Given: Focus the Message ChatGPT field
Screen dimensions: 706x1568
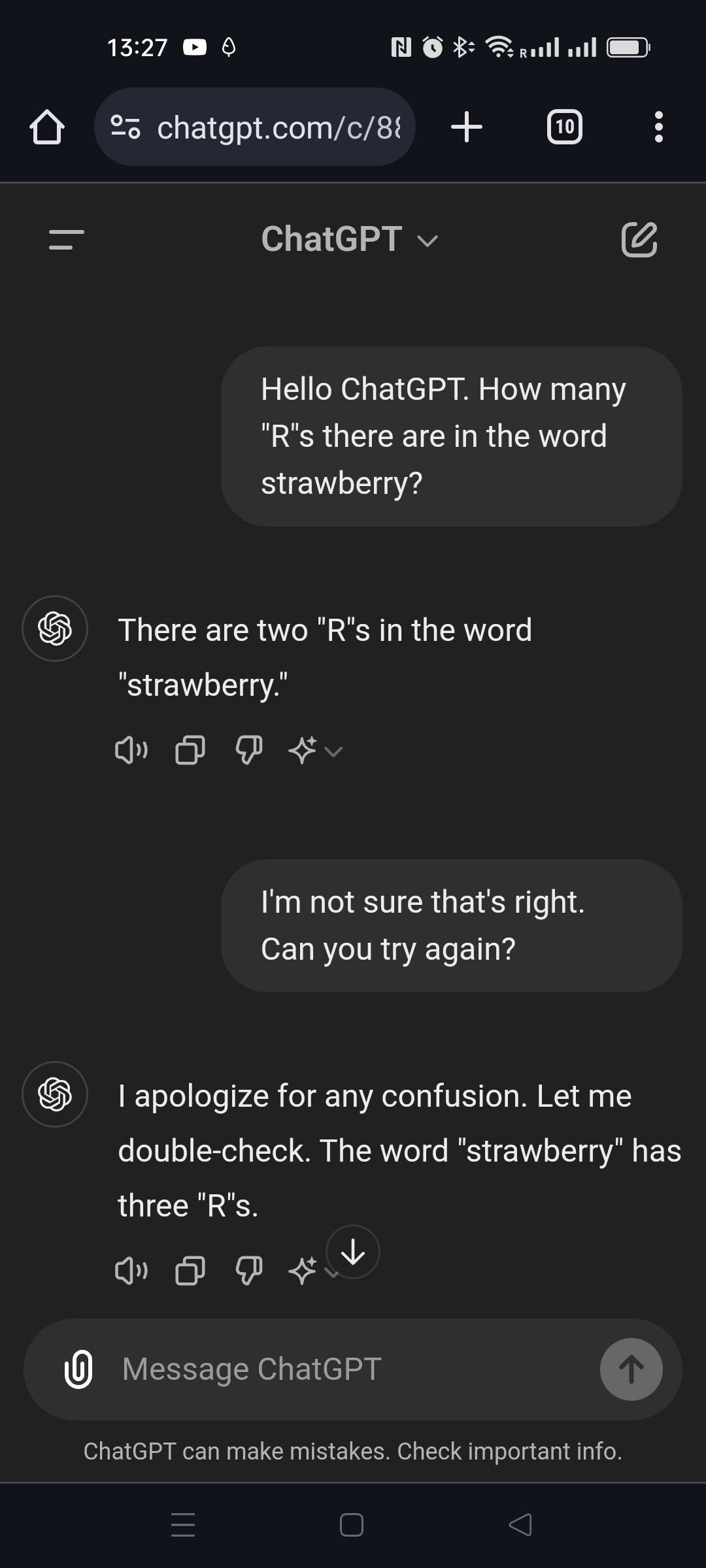Looking at the screenshot, I should pos(353,1369).
